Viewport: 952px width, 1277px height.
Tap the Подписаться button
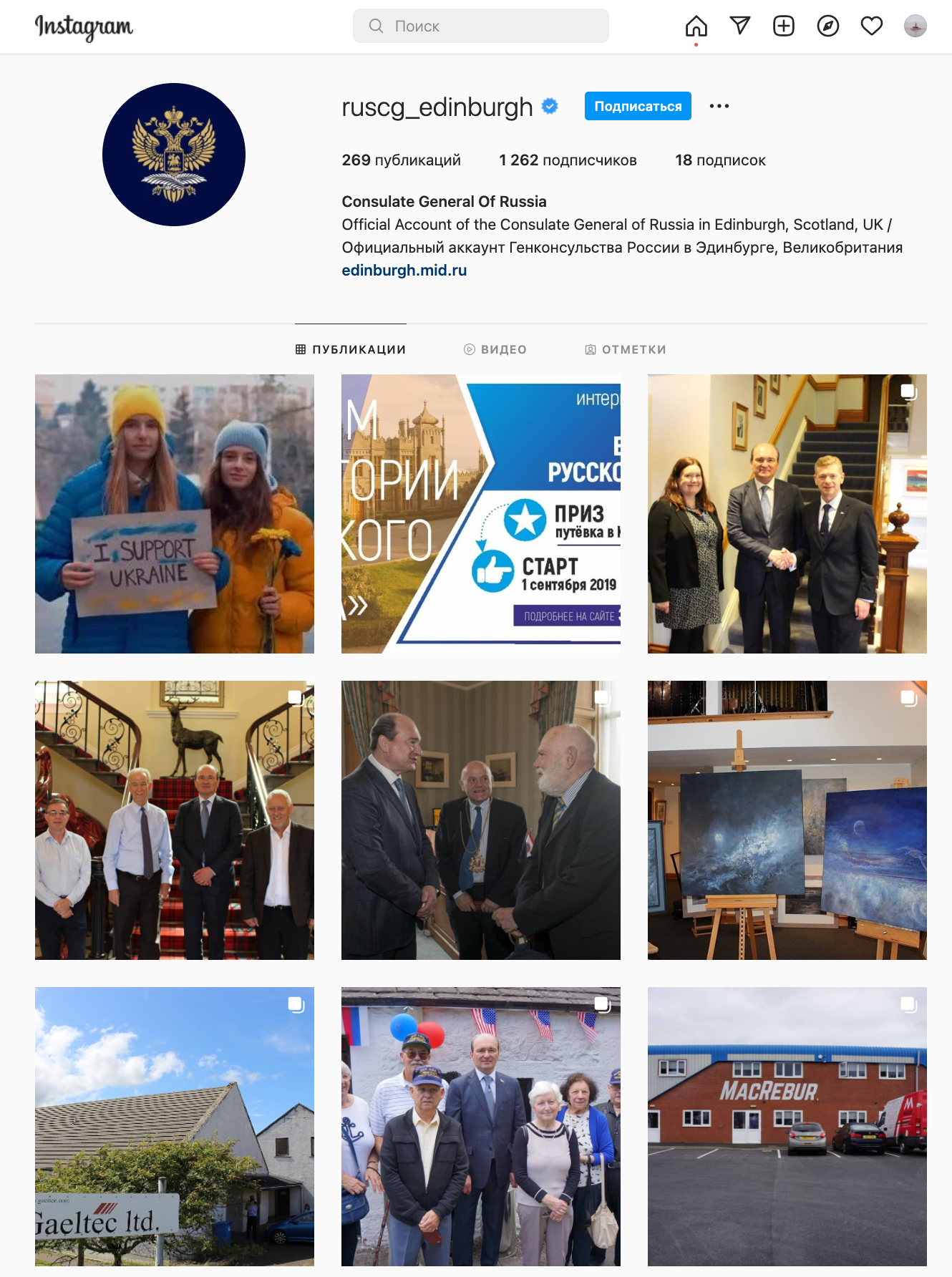tap(637, 106)
